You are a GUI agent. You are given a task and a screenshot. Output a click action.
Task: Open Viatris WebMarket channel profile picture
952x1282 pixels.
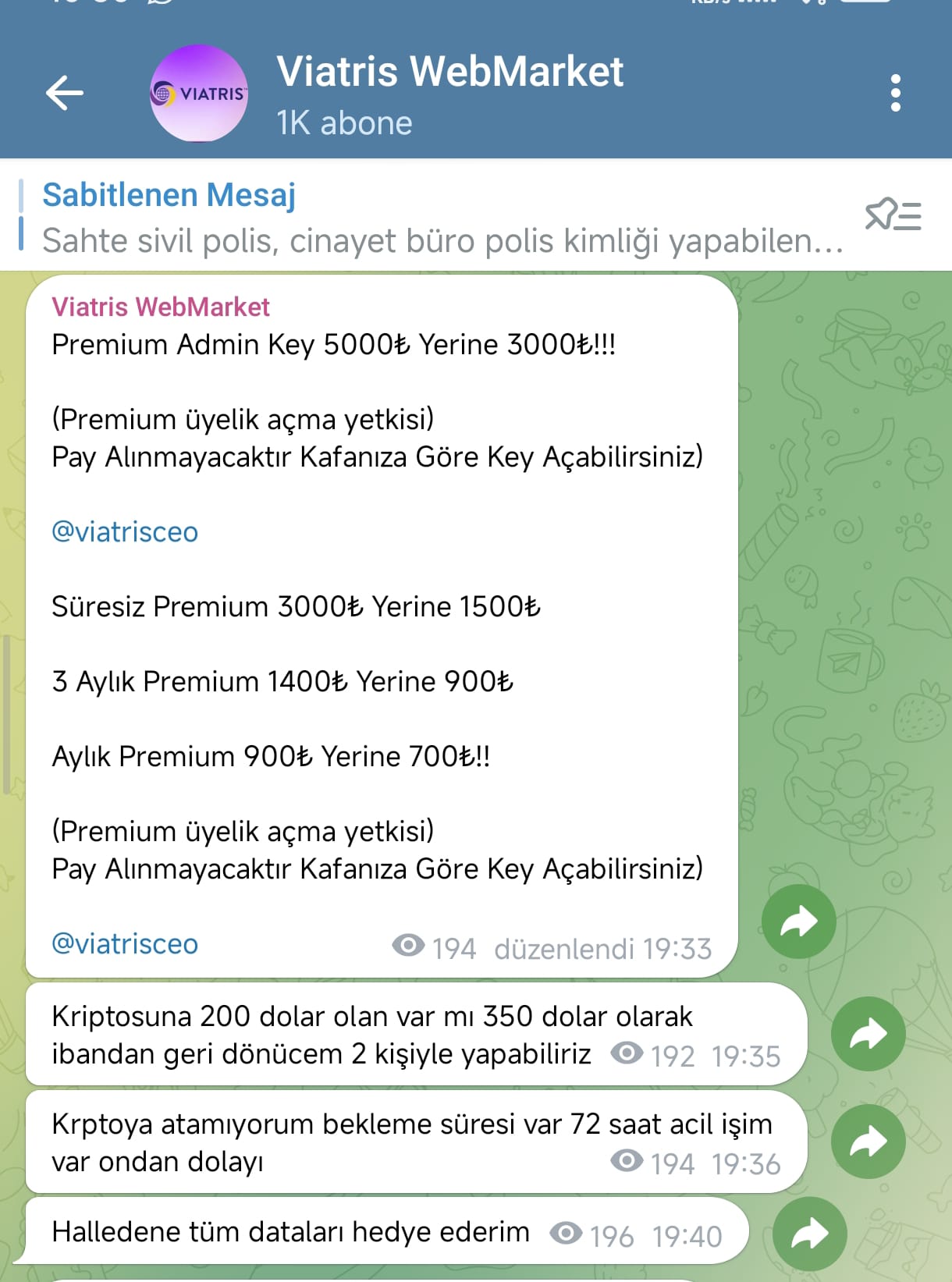(x=199, y=94)
